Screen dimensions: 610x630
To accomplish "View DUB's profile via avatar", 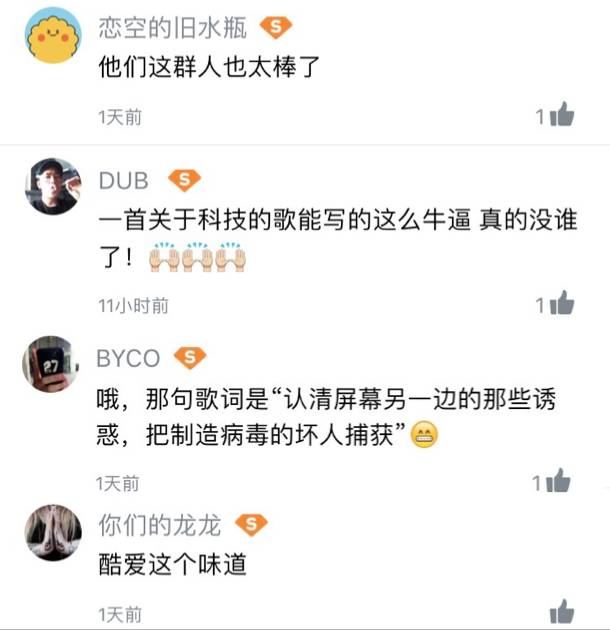I will (x=53, y=187).
